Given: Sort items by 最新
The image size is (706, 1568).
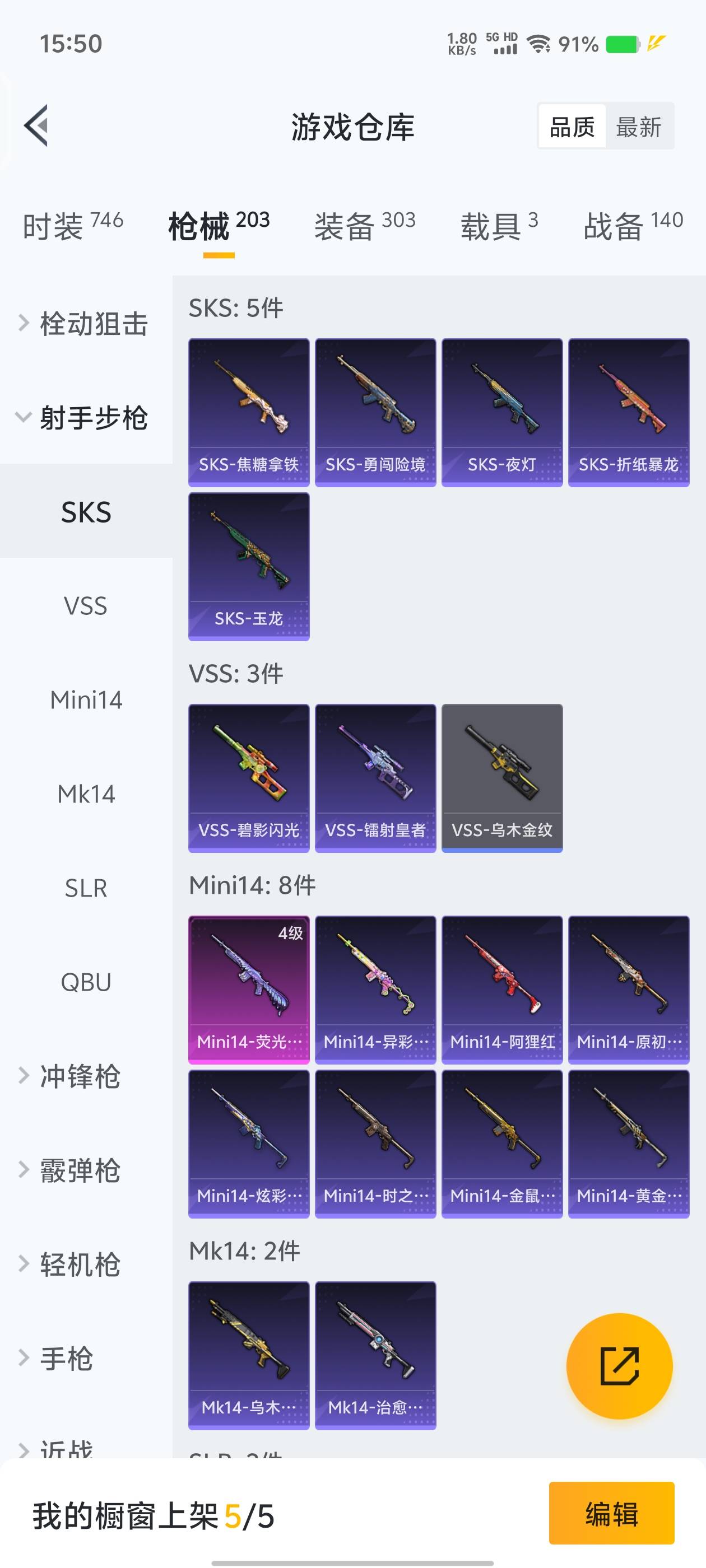Looking at the screenshot, I should 638,127.
